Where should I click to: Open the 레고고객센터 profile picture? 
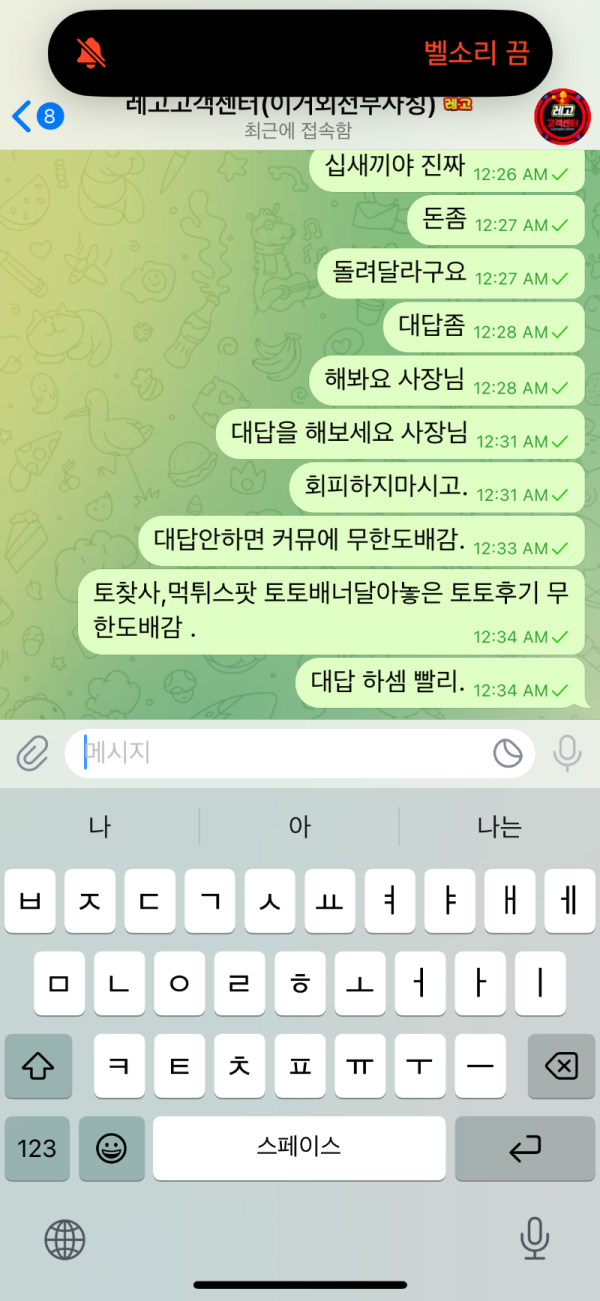[x=563, y=116]
